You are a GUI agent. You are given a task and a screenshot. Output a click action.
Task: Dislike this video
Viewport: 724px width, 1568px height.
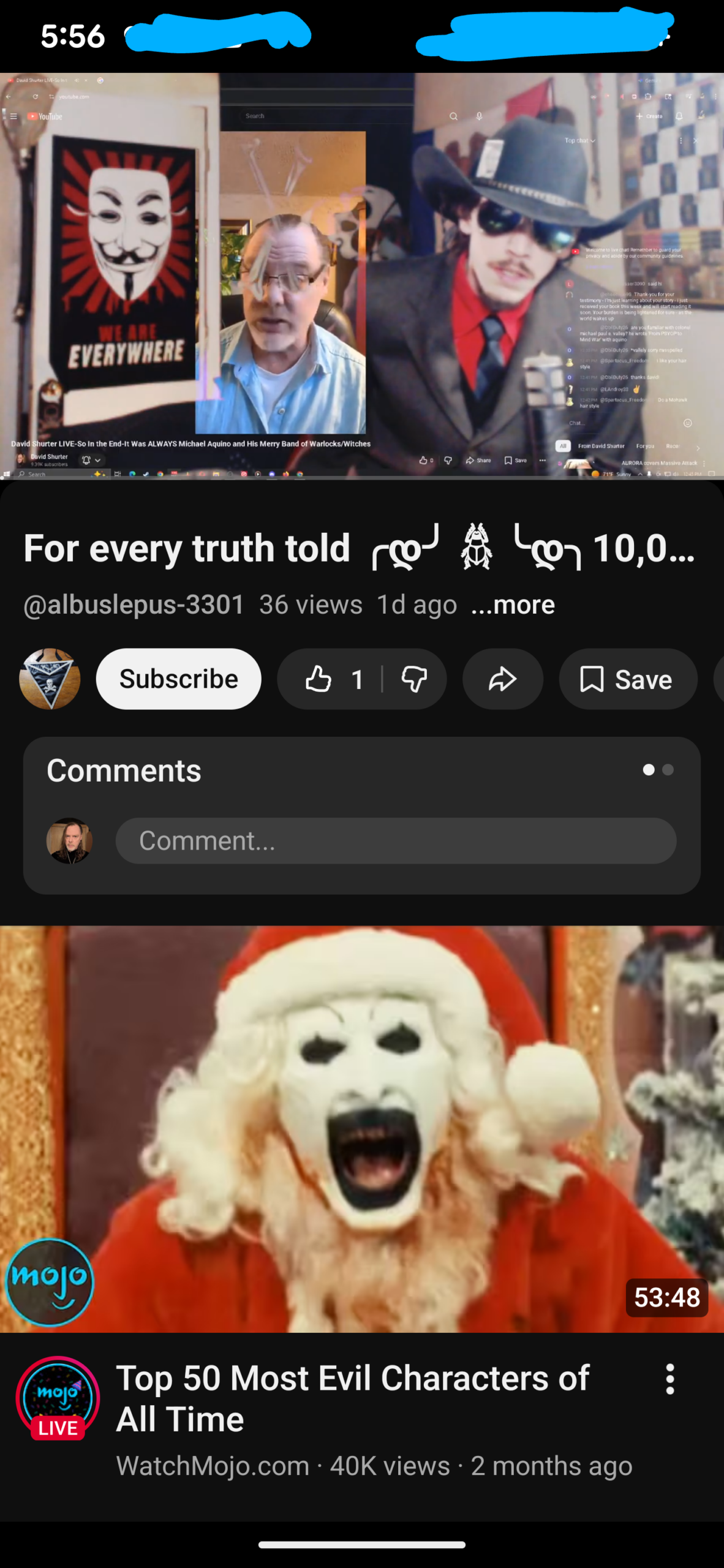414,679
